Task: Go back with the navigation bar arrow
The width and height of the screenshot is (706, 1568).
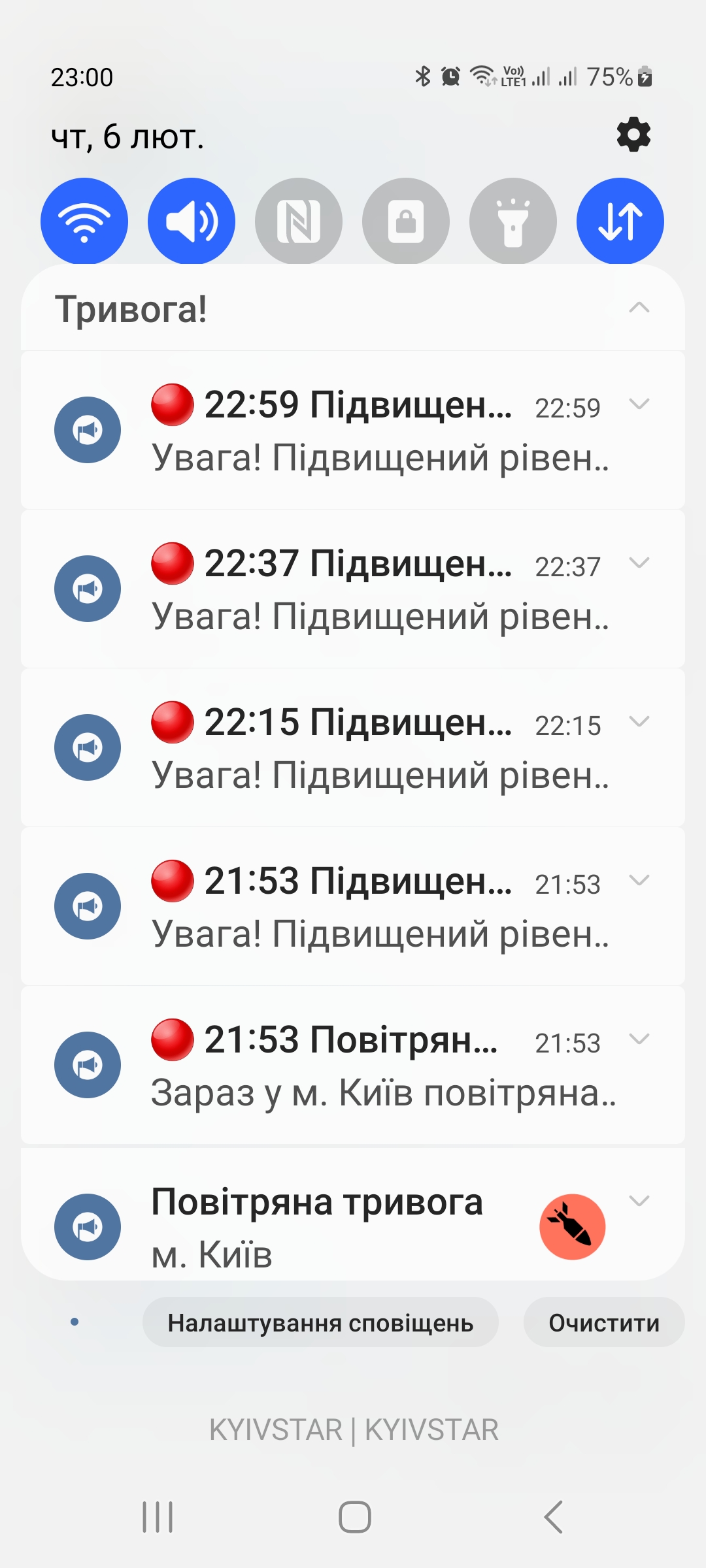Action: (x=553, y=1516)
